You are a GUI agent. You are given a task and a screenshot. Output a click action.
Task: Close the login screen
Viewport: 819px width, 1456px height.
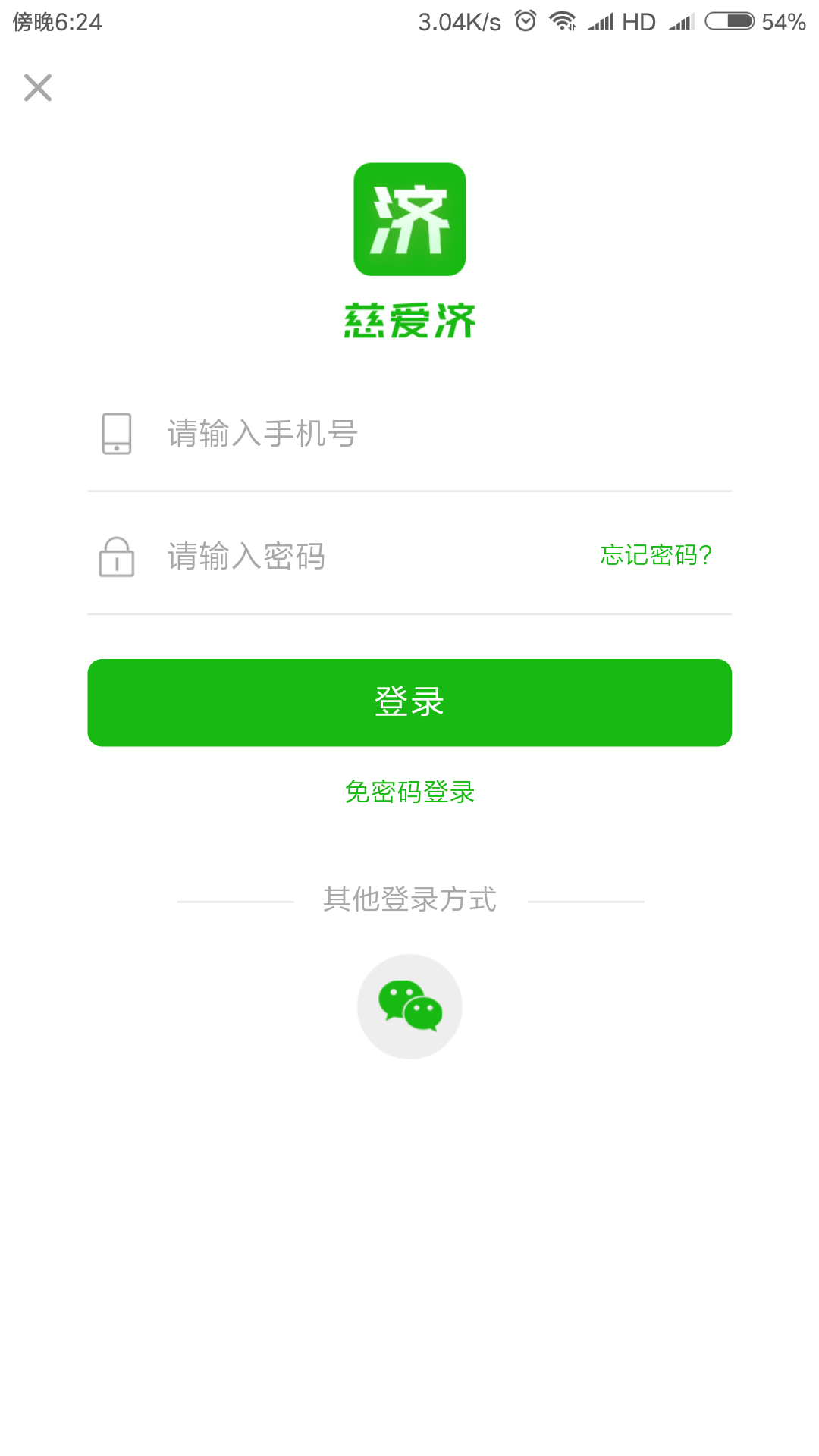coord(38,88)
